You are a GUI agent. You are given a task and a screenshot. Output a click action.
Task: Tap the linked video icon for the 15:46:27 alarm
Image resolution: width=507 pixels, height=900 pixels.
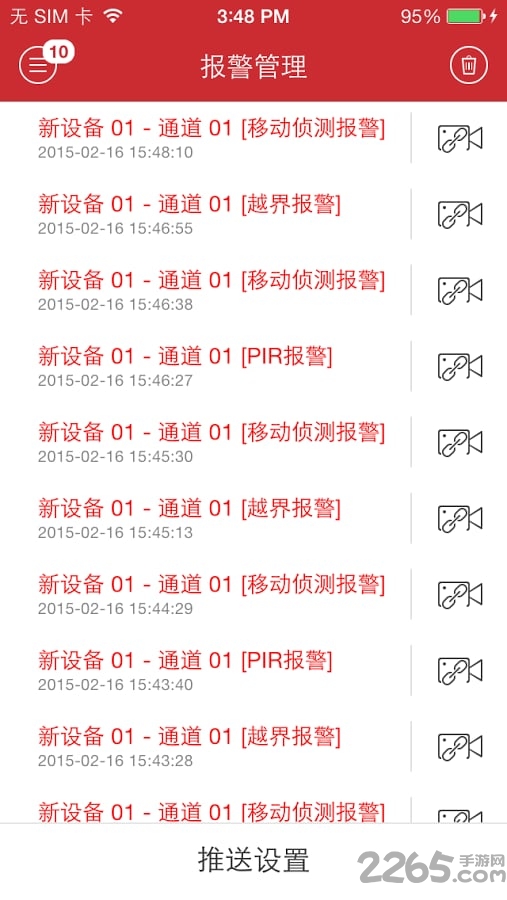tap(460, 366)
